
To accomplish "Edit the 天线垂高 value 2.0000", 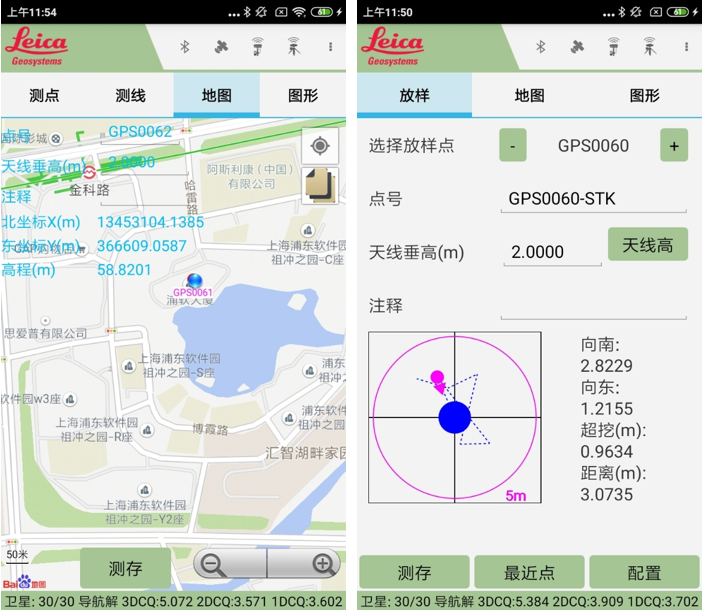I will [551, 252].
